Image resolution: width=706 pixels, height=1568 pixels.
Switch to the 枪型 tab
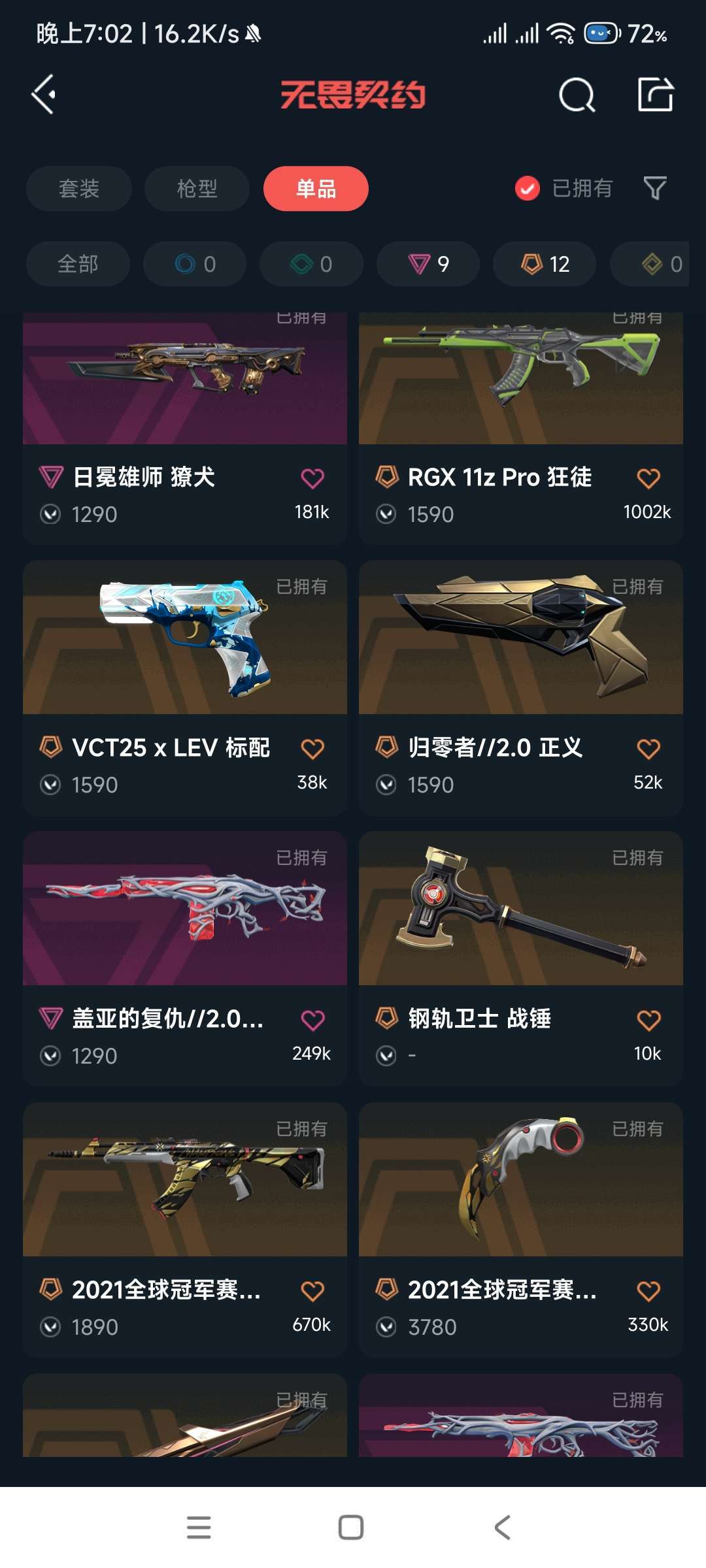pyautogui.click(x=197, y=189)
